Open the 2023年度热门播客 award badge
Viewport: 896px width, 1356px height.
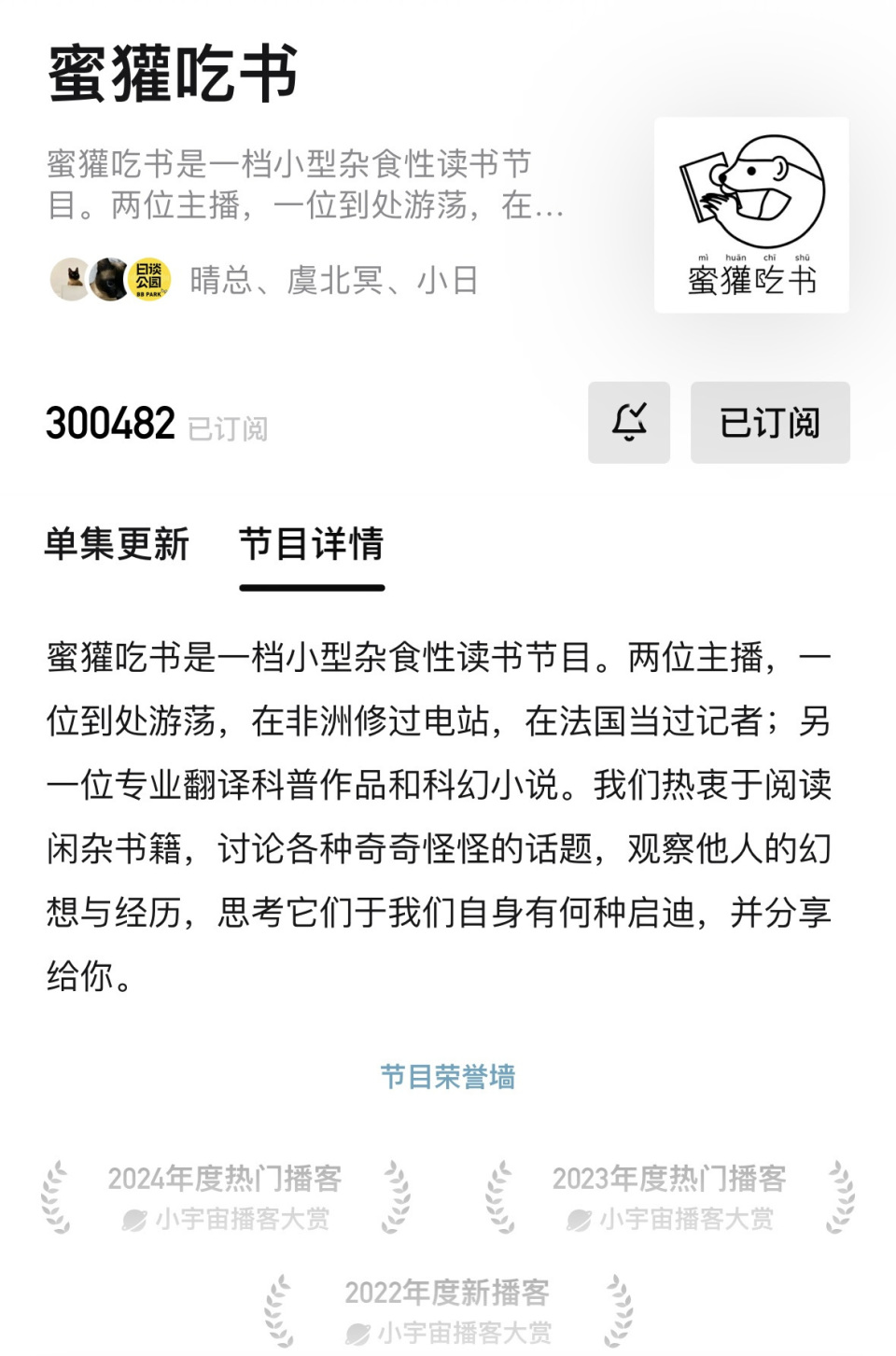click(670, 1197)
